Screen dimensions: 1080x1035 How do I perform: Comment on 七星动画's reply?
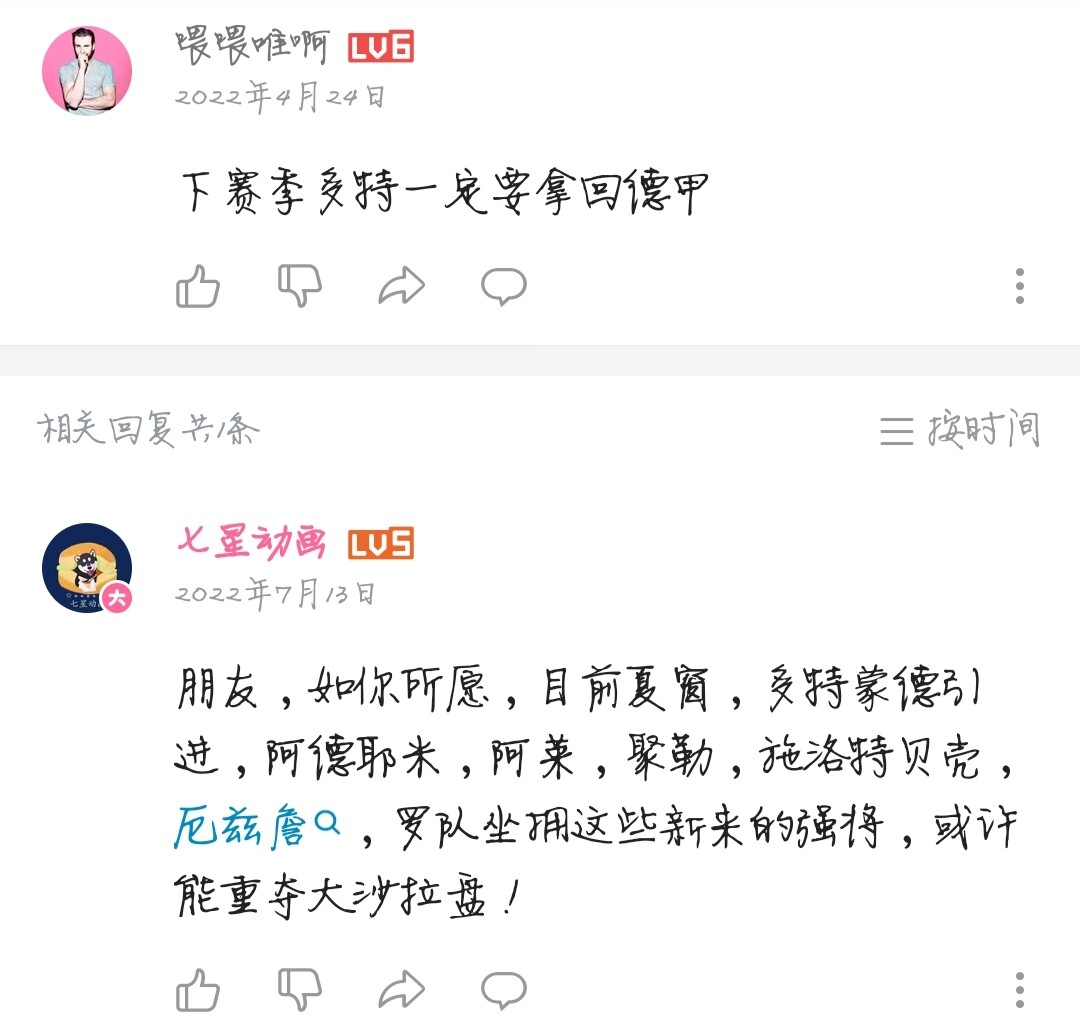tap(504, 990)
